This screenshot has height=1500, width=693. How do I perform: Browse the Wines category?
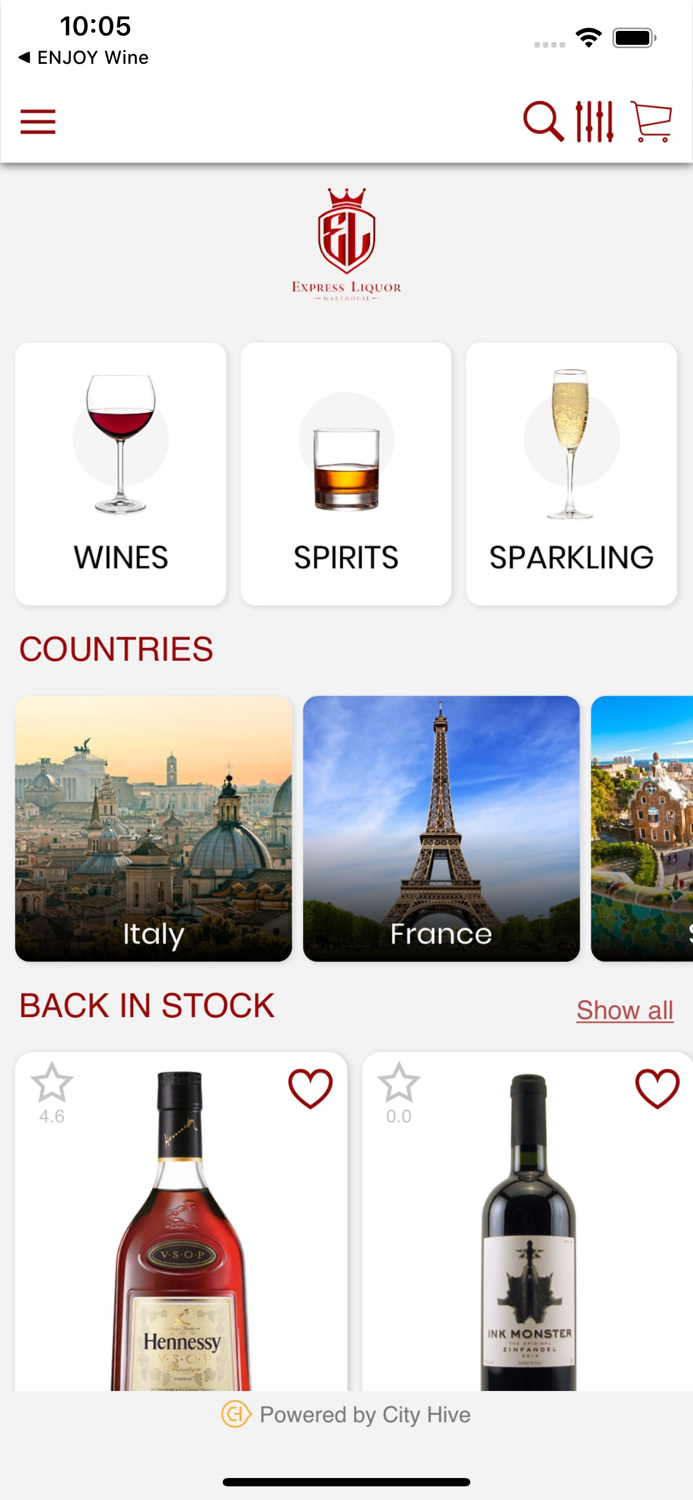(x=121, y=474)
